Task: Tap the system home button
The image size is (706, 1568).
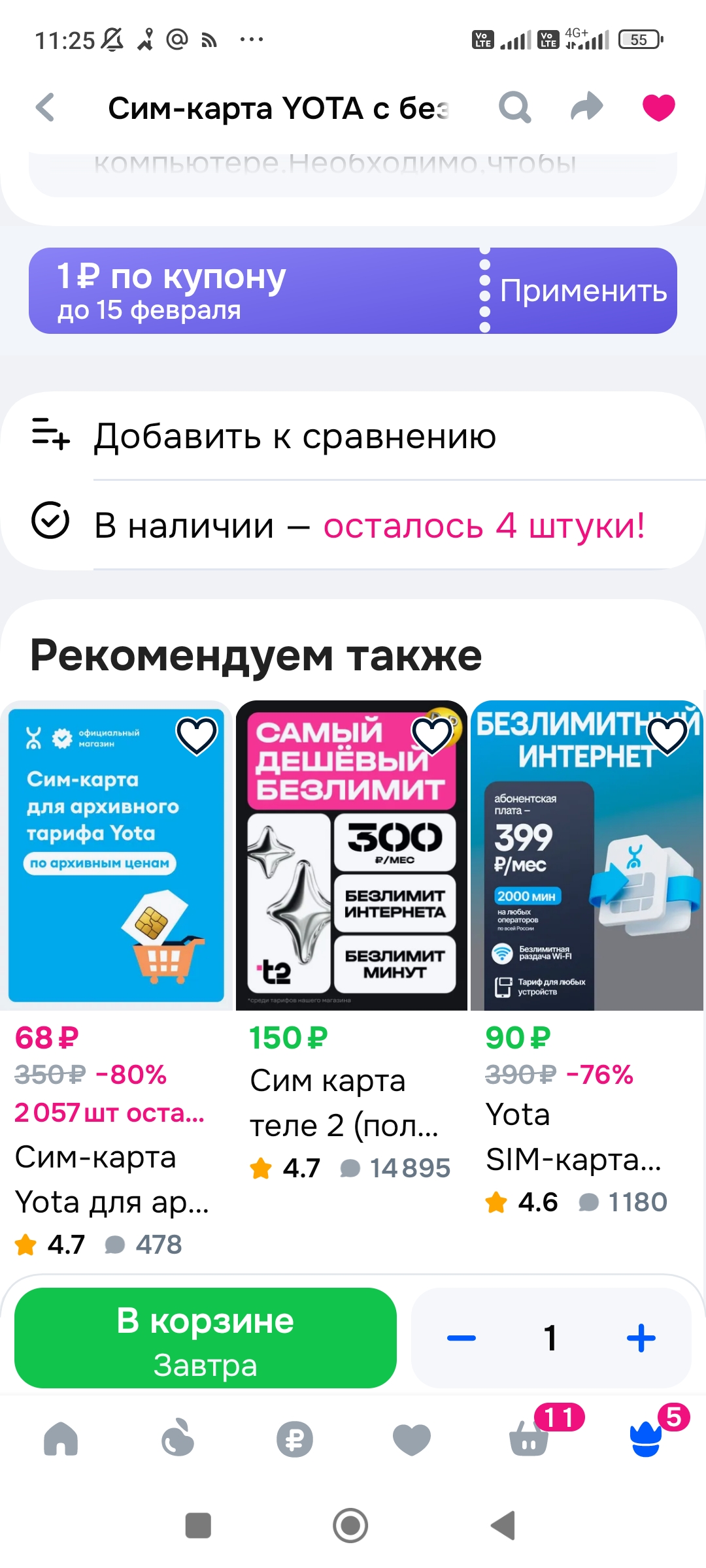Action: 351,1526
